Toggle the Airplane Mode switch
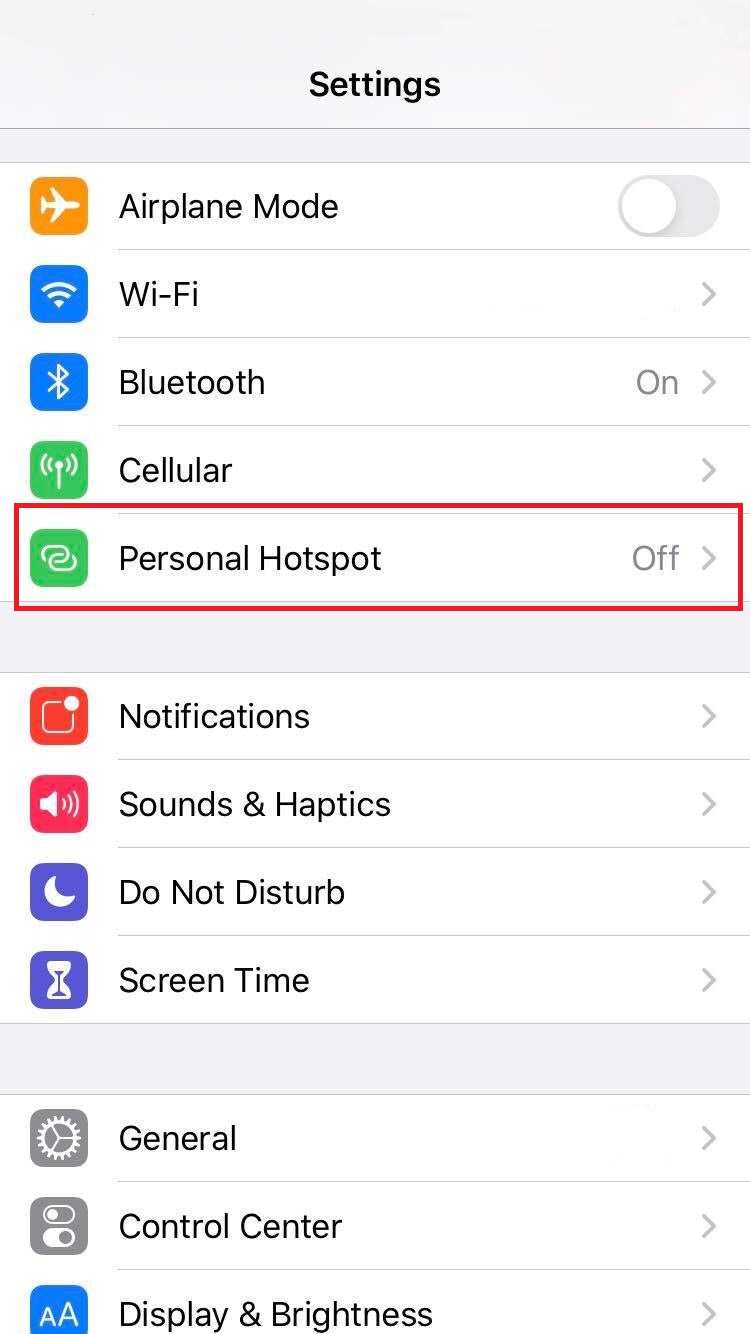Viewport: 750px width, 1334px height. [668, 207]
